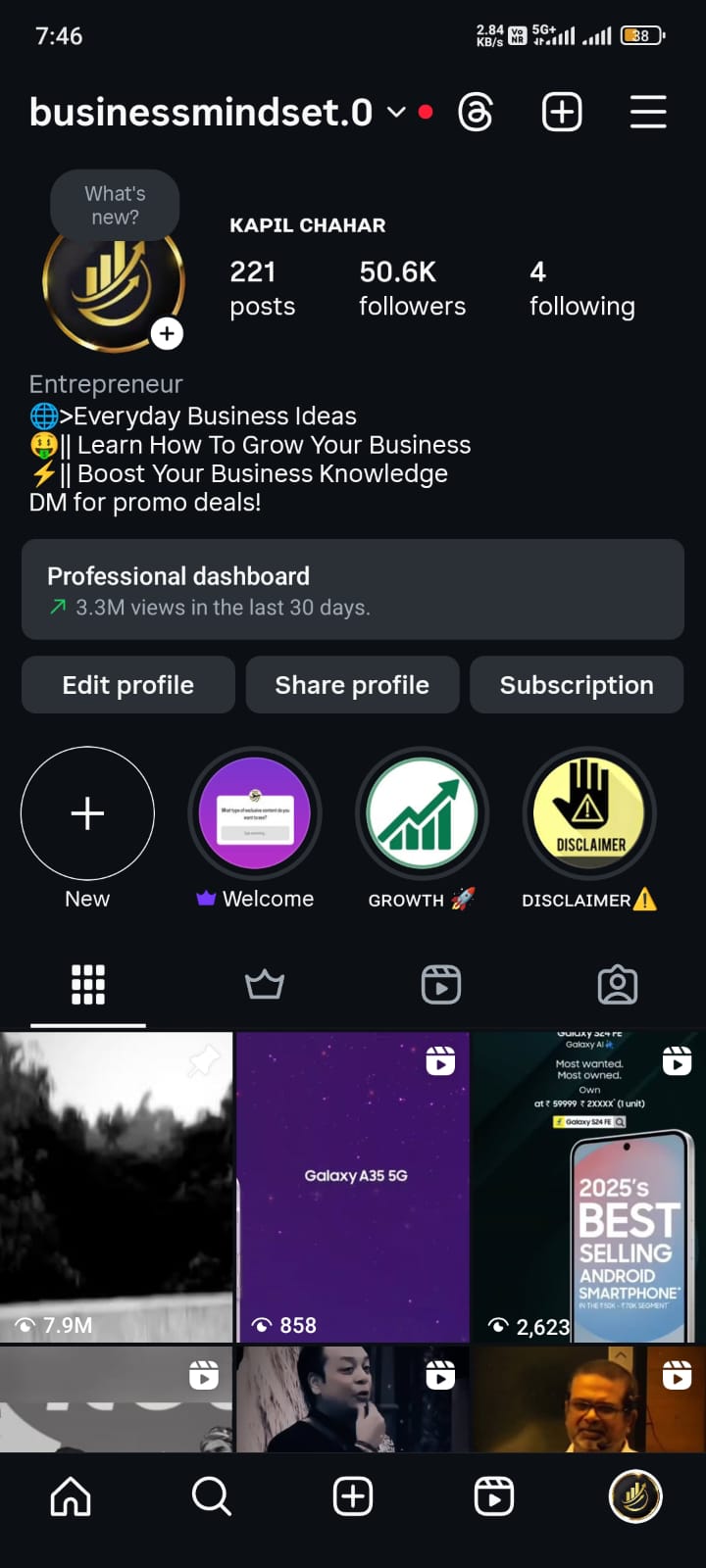Open the Professional dashboard
Image resolution: width=706 pixels, height=1568 pixels.
click(x=353, y=590)
